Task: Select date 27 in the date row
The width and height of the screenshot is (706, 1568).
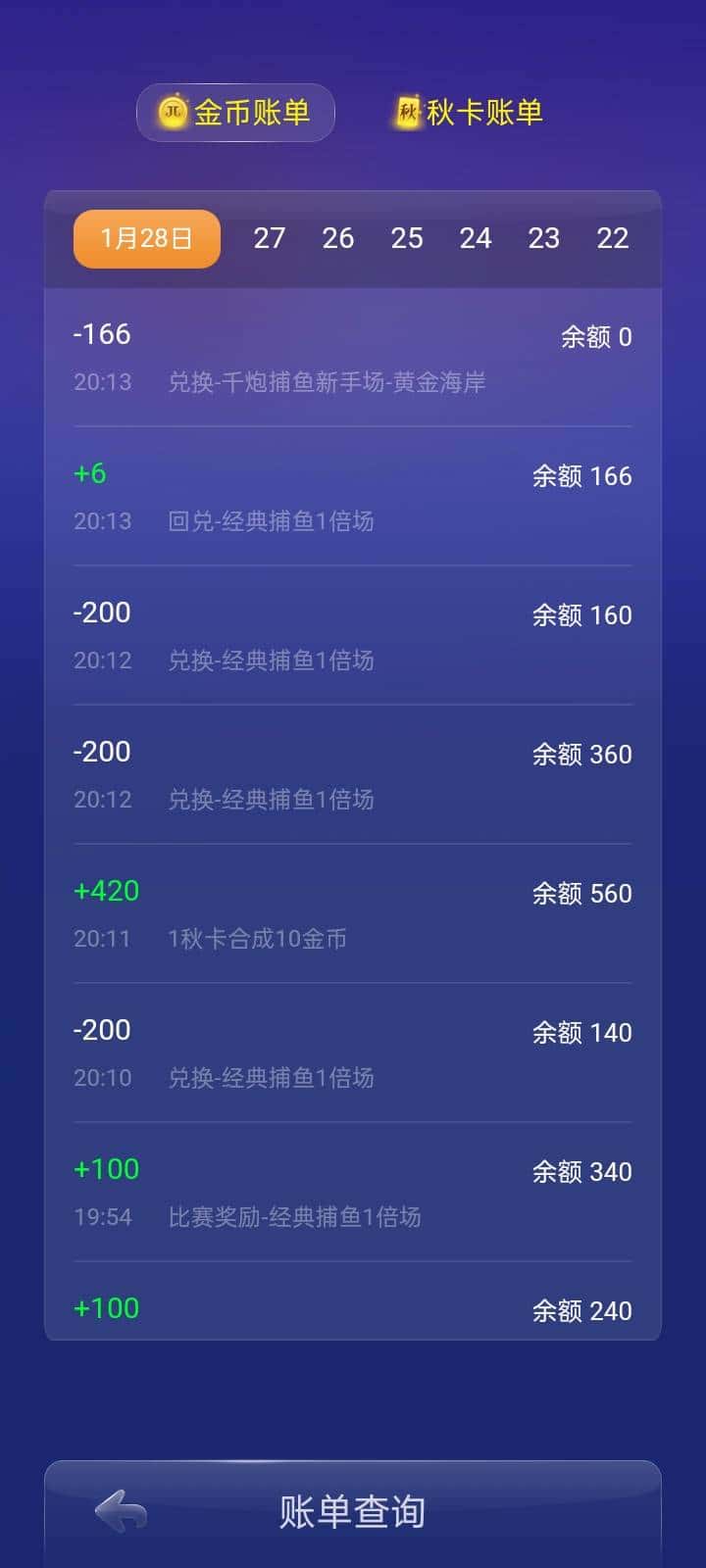Action: click(x=270, y=238)
